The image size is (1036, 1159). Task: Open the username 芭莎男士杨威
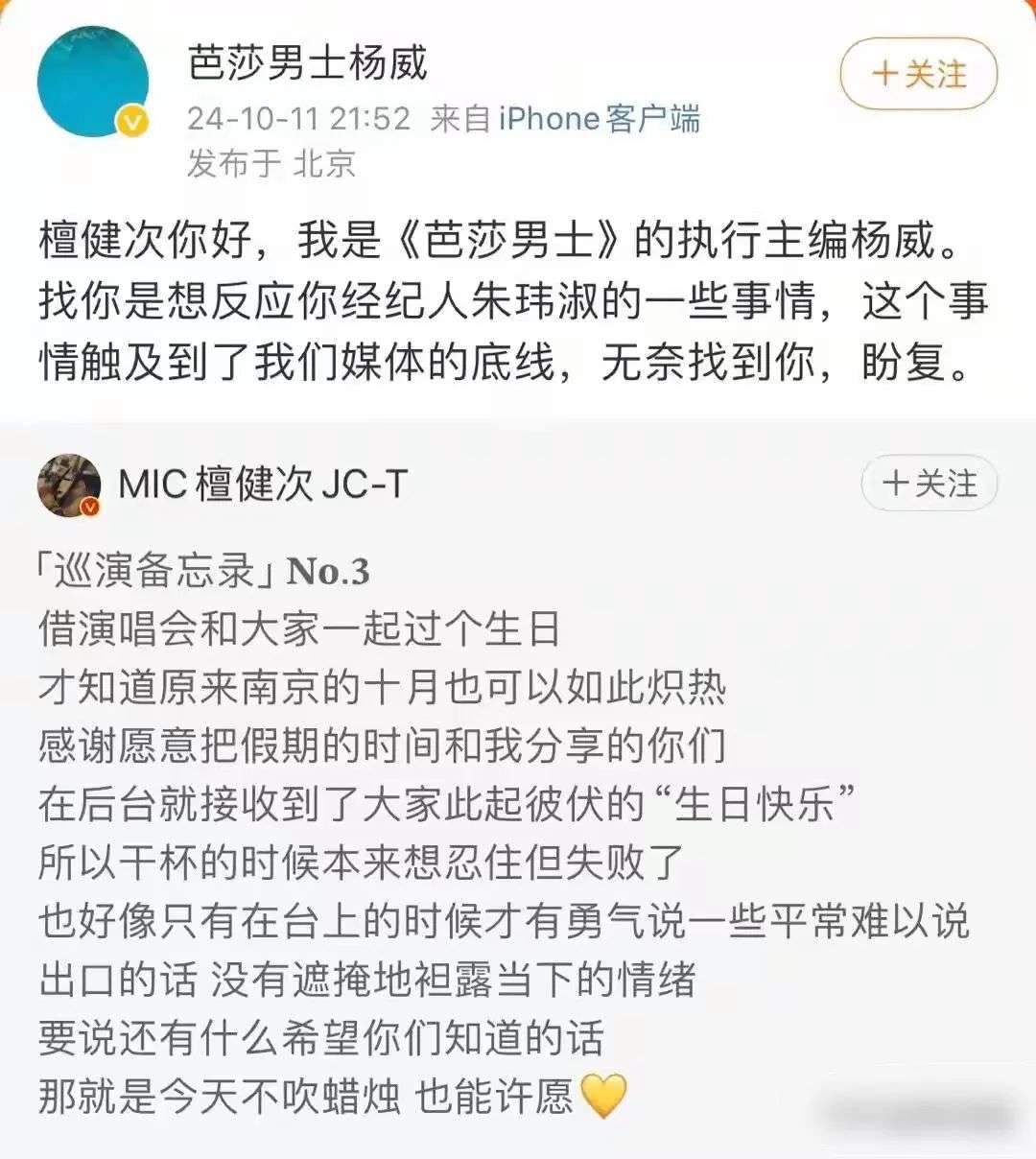pos(307,63)
